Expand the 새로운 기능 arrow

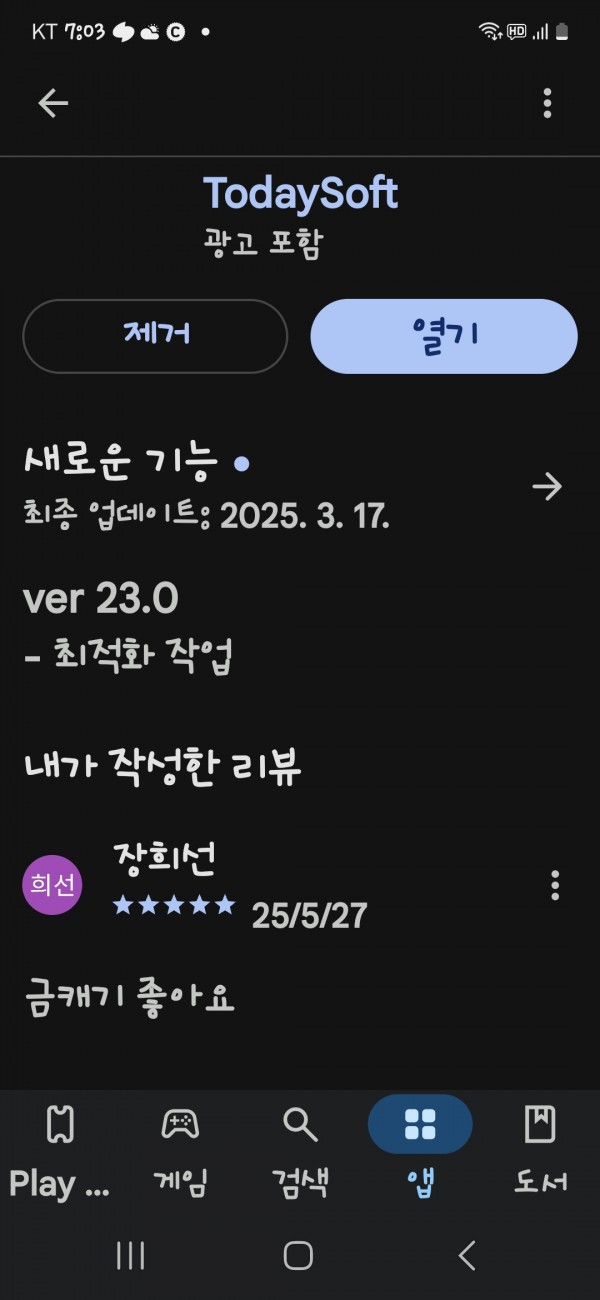[x=547, y=487]
